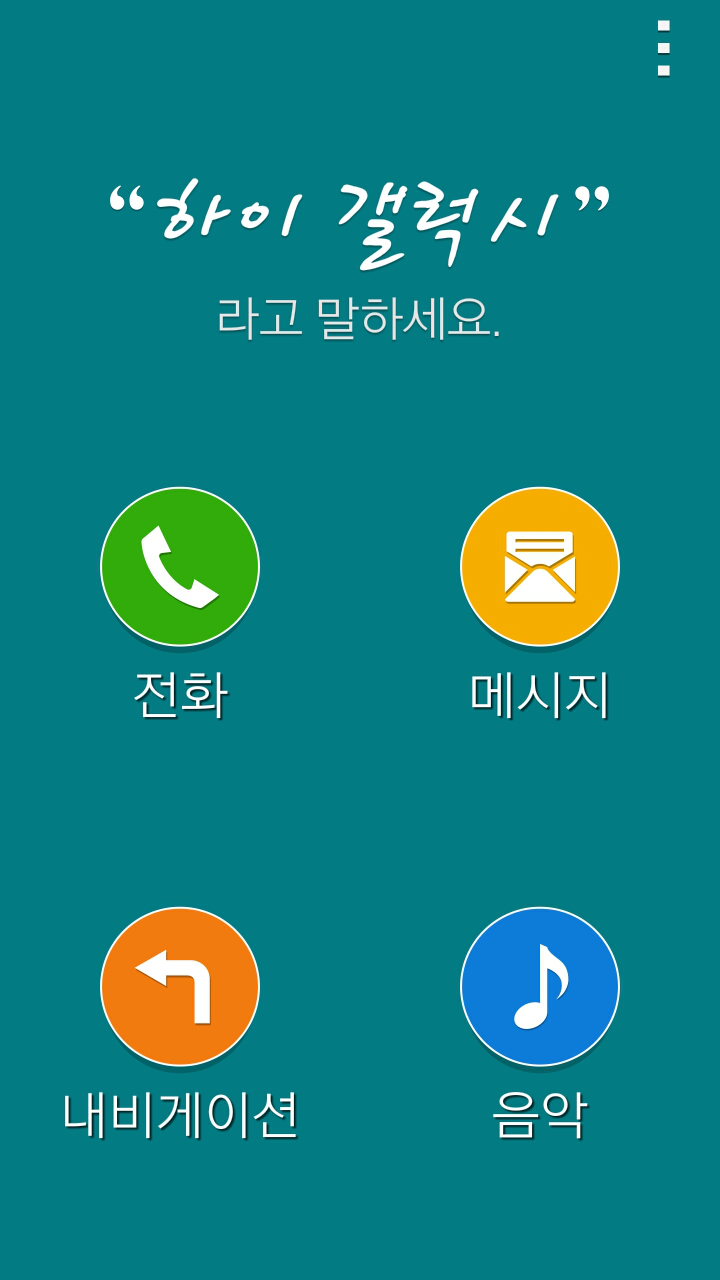Open 메시지 messages button

click(540, 567)
